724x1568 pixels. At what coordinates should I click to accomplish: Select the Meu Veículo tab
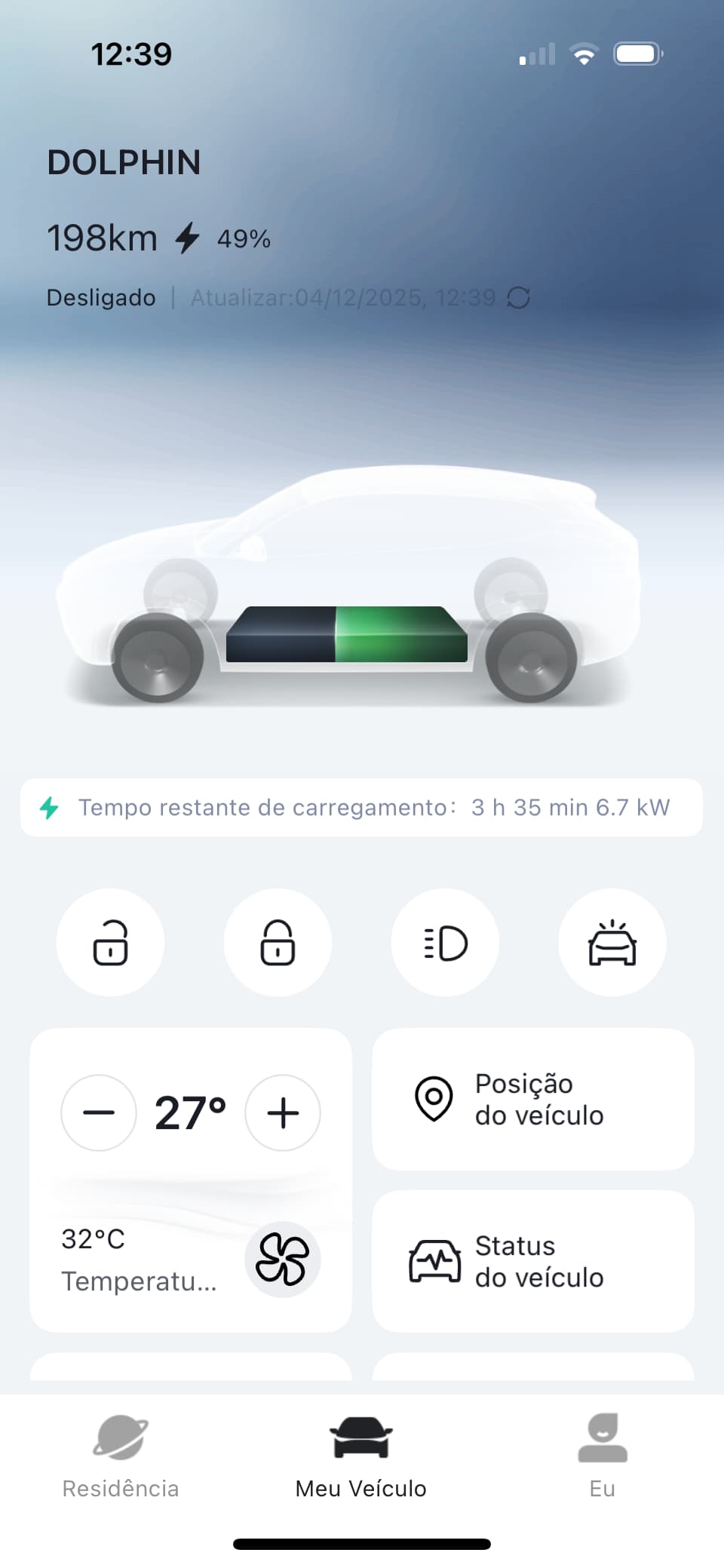pos(361,1458)
